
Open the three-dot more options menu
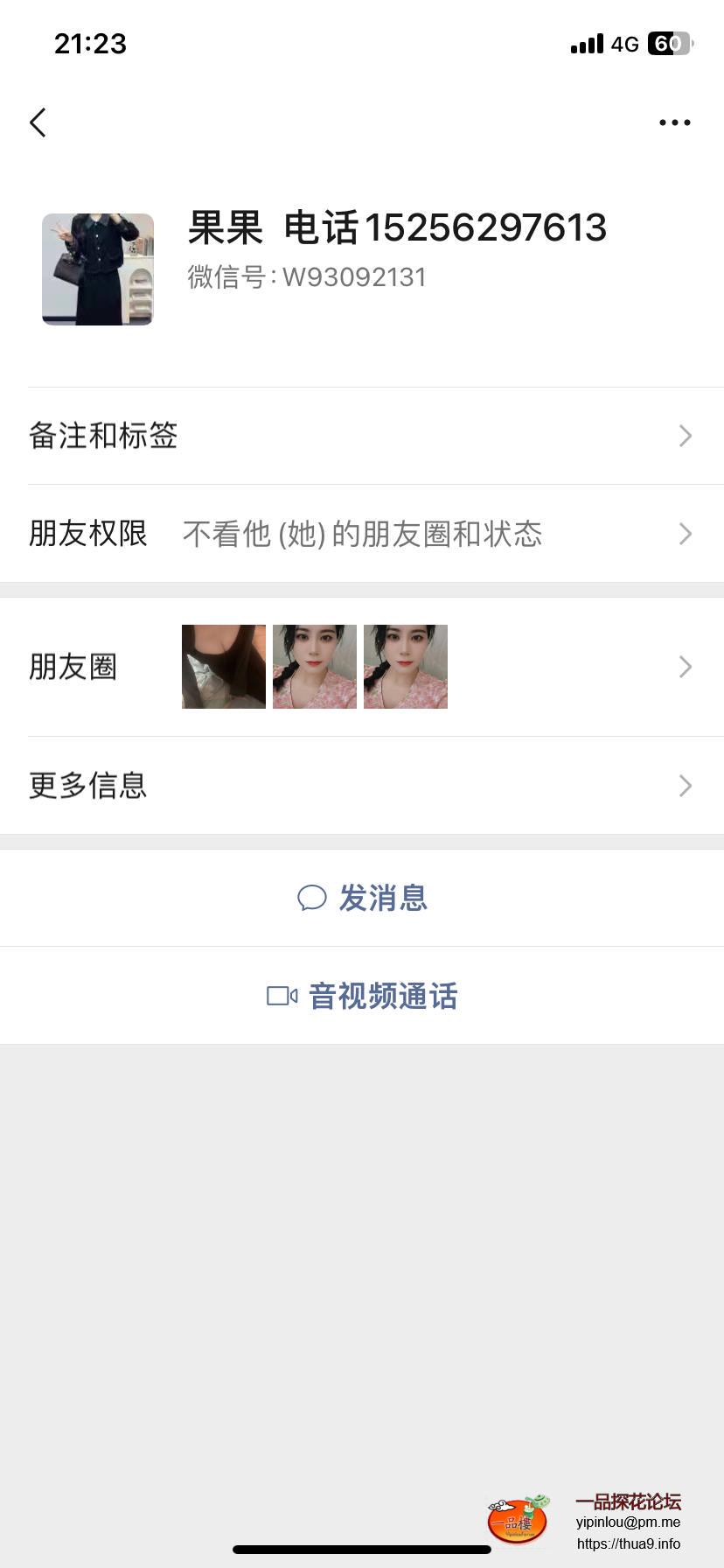674,122
